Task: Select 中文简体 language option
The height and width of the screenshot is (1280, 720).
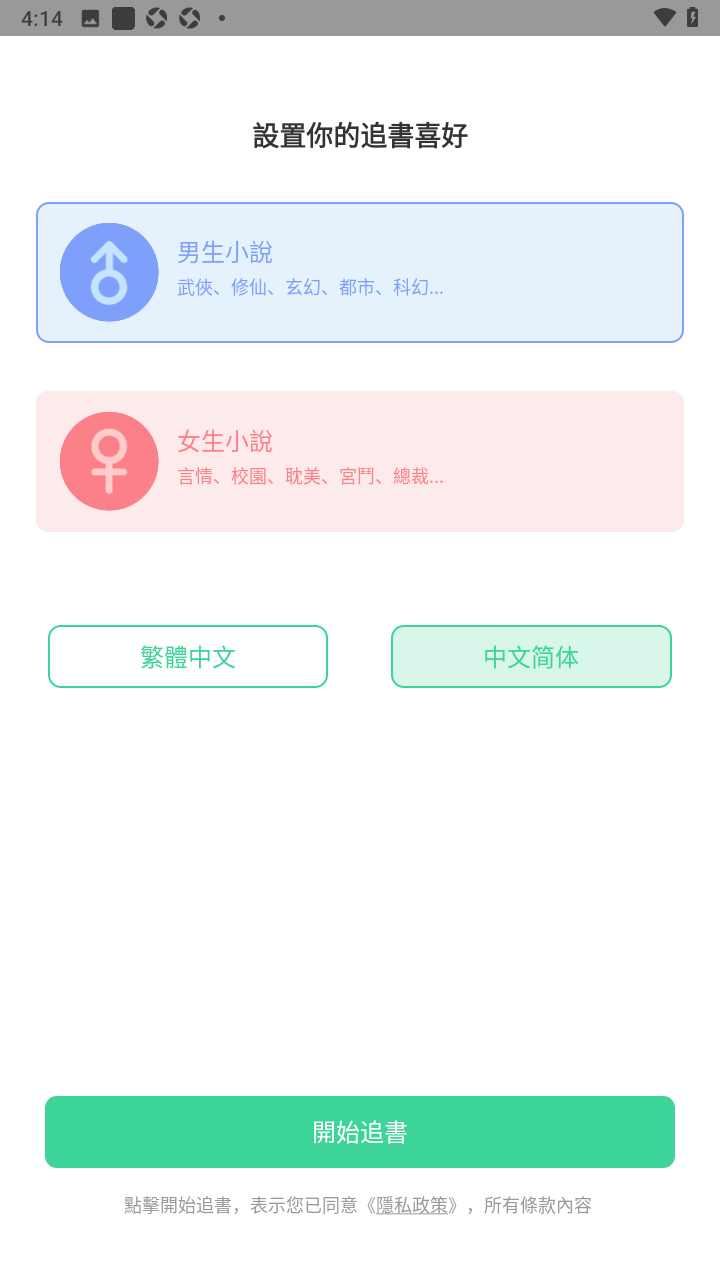Action: tap(531, 657)
